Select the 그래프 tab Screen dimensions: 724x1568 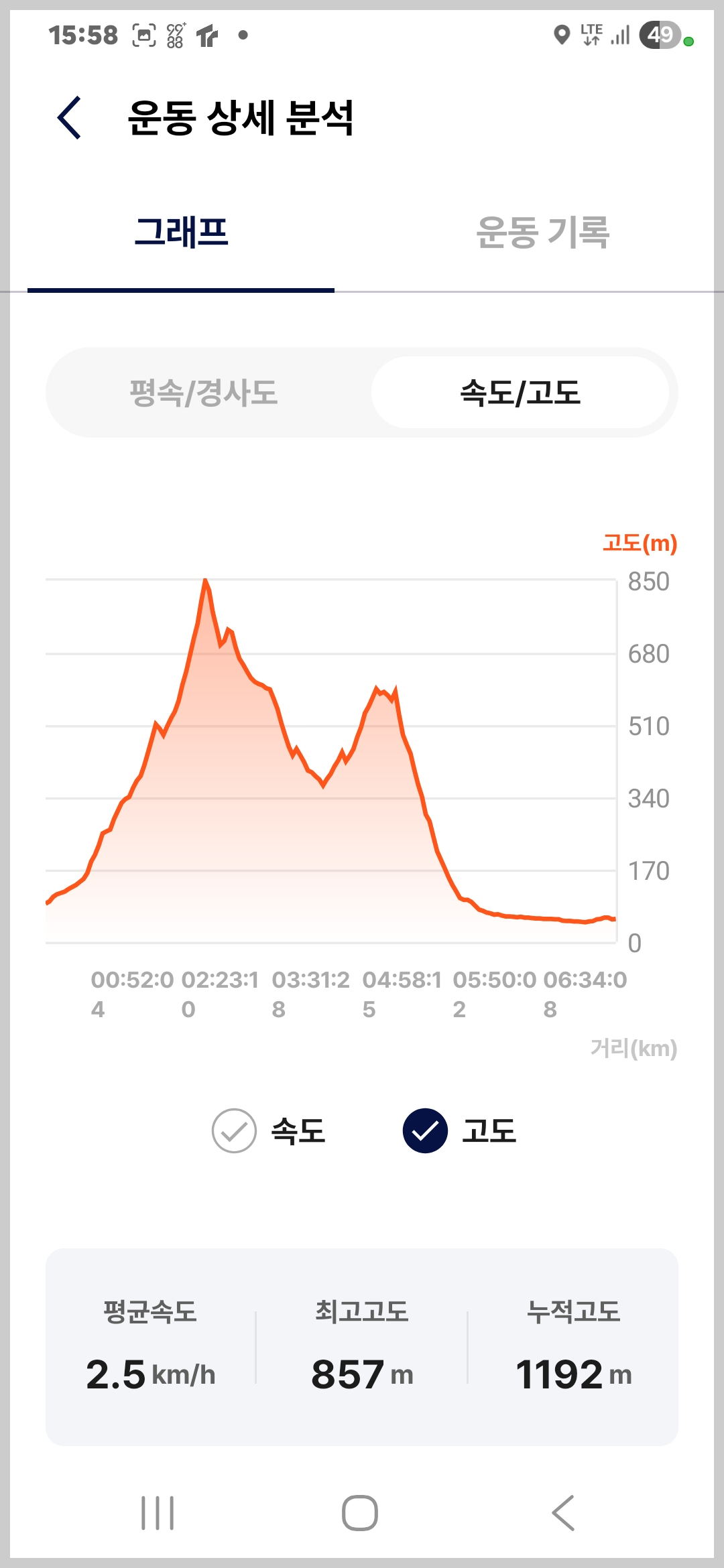[181, 233]
